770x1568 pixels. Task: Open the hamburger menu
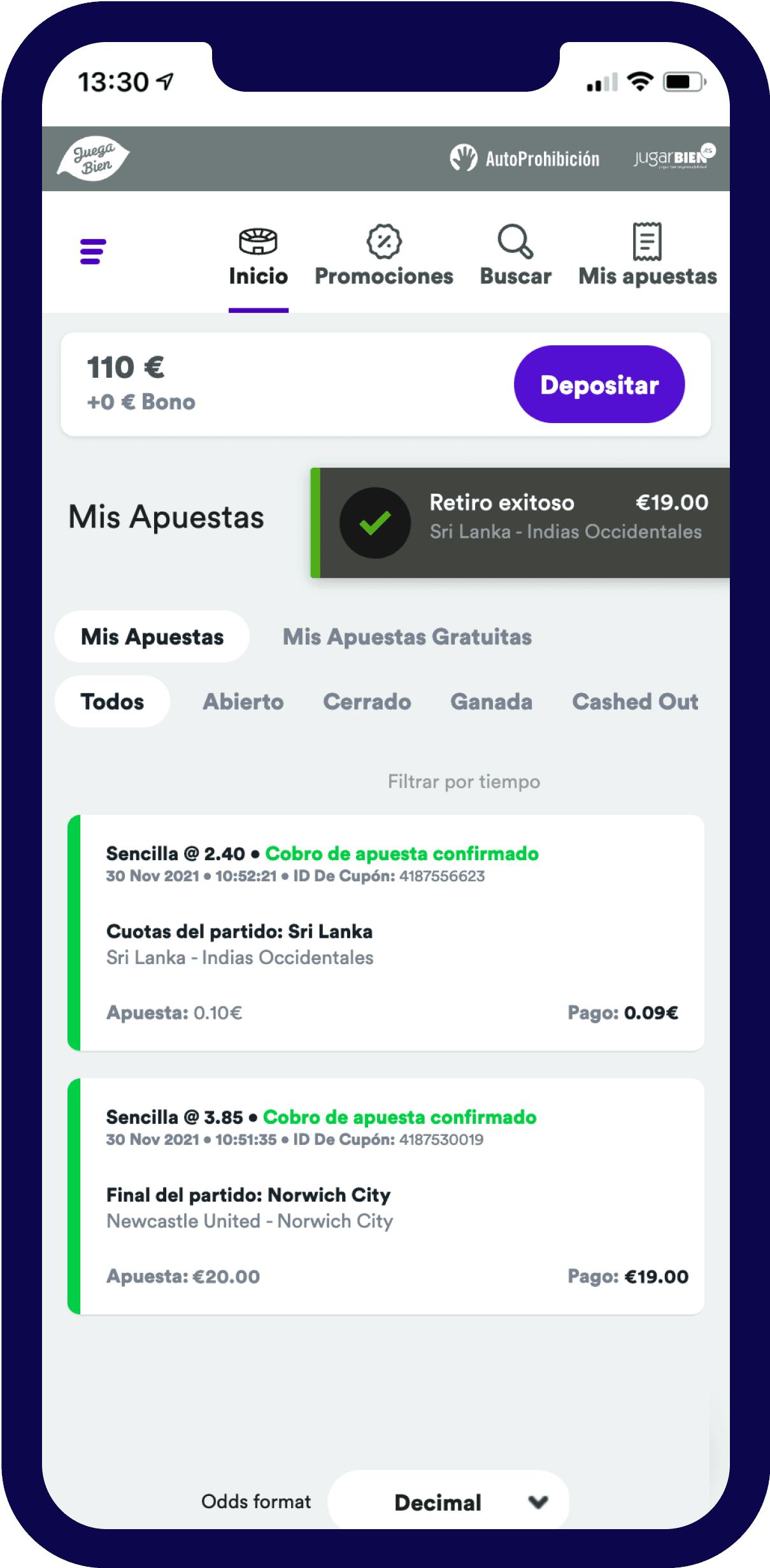tap(93, 251)
